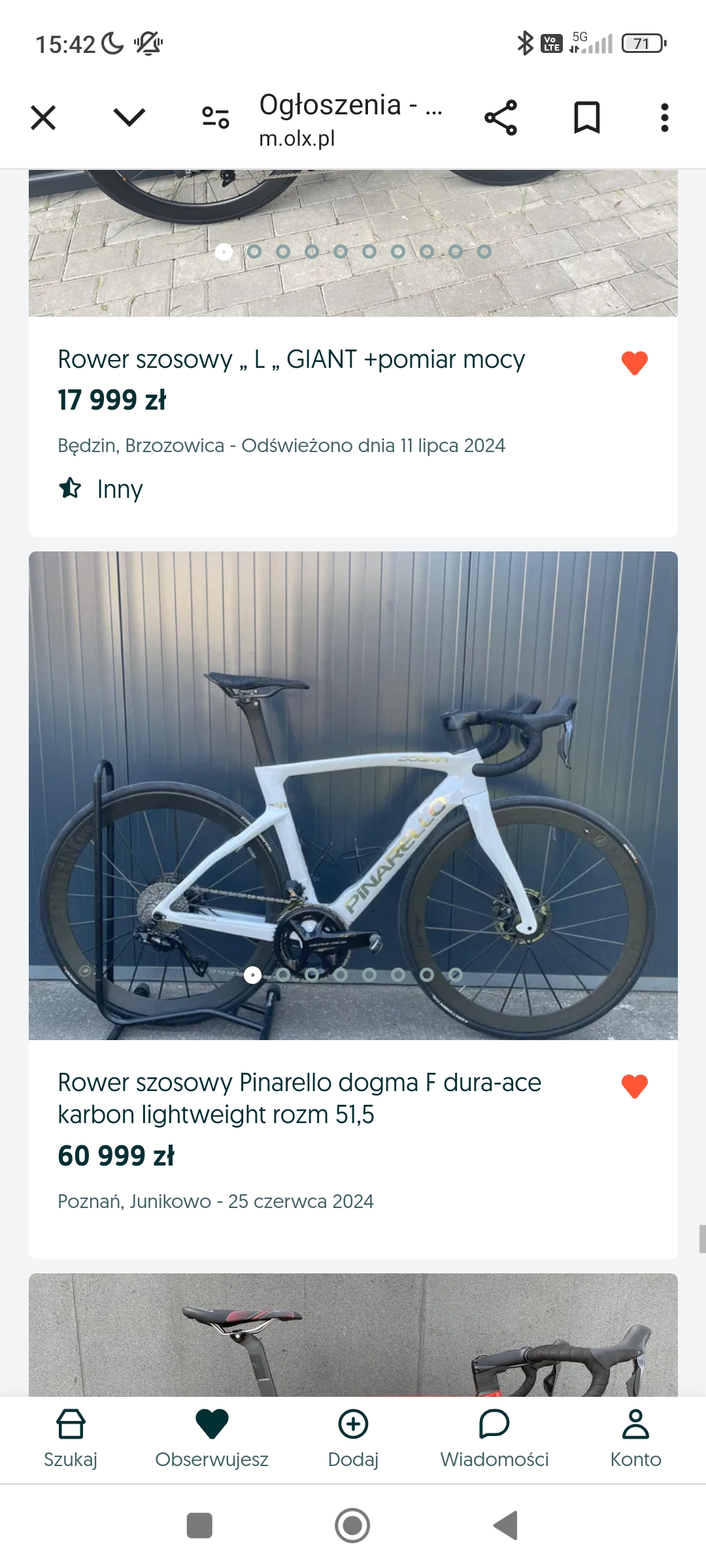Share this OLX page
The width and height of the screenshot is (706, 1568).
click(501, 118)
